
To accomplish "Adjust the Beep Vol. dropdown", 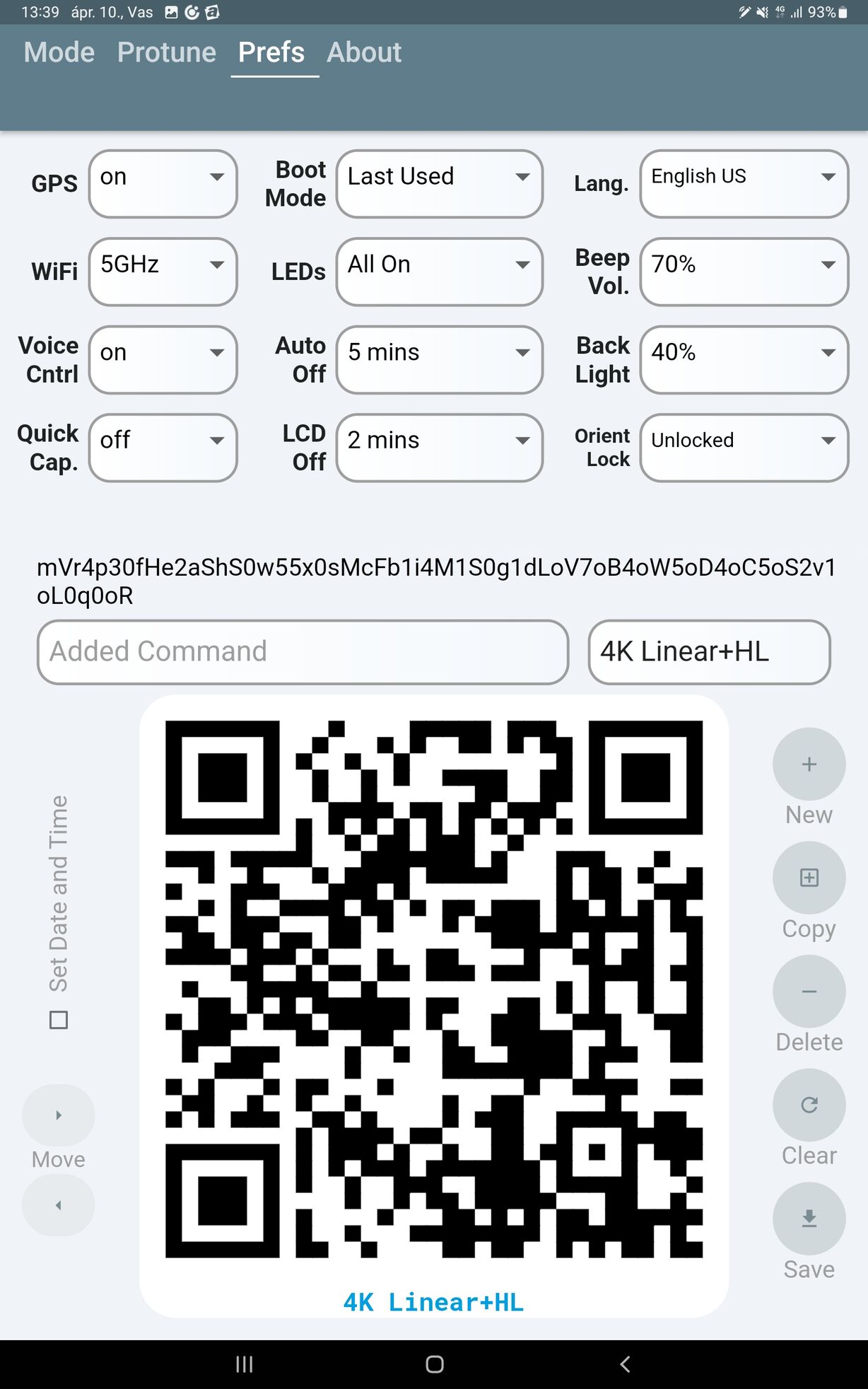I will [x=744, y=272].
